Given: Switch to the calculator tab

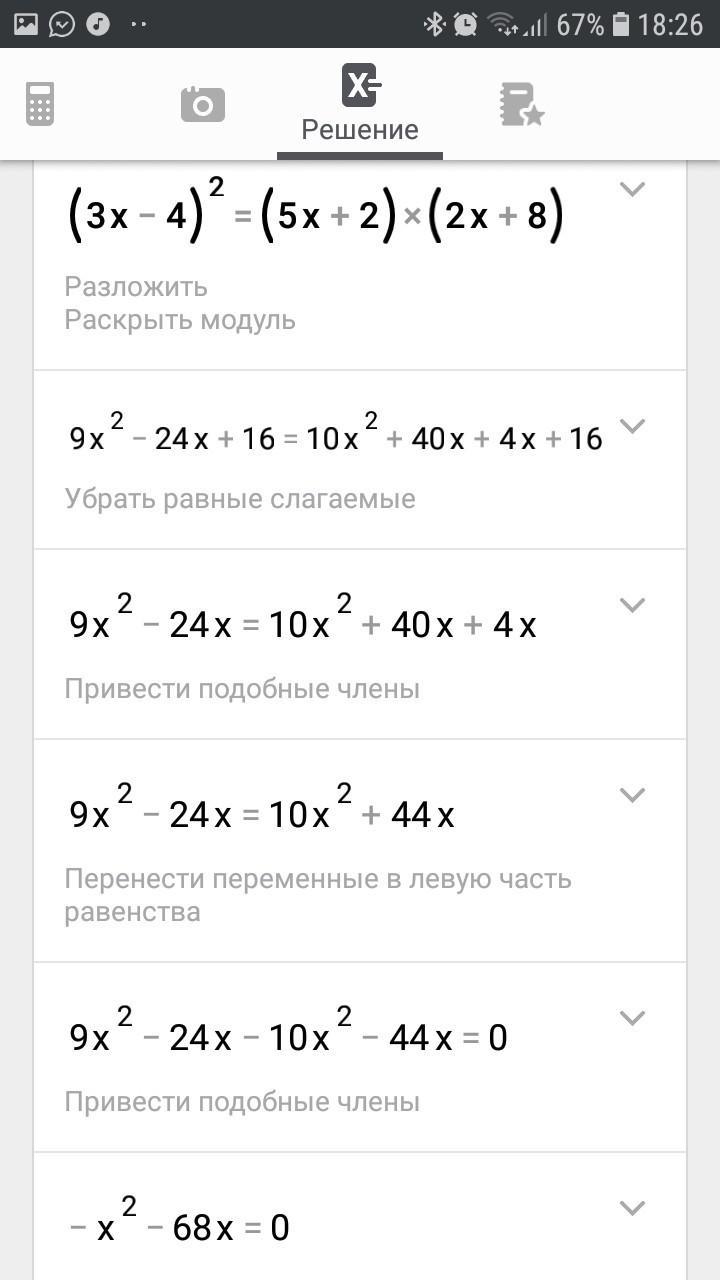Looking at the screenshot, I should tap(40, 104).
